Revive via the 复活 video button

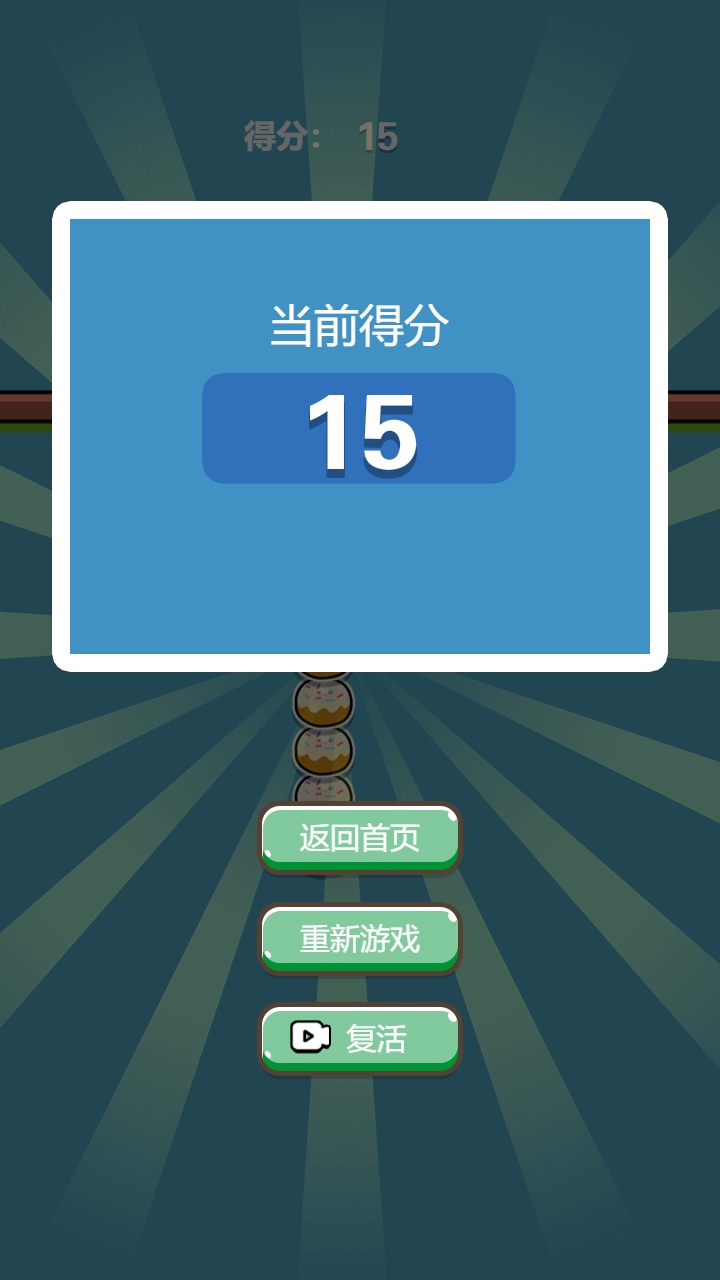pos(360,1039)
